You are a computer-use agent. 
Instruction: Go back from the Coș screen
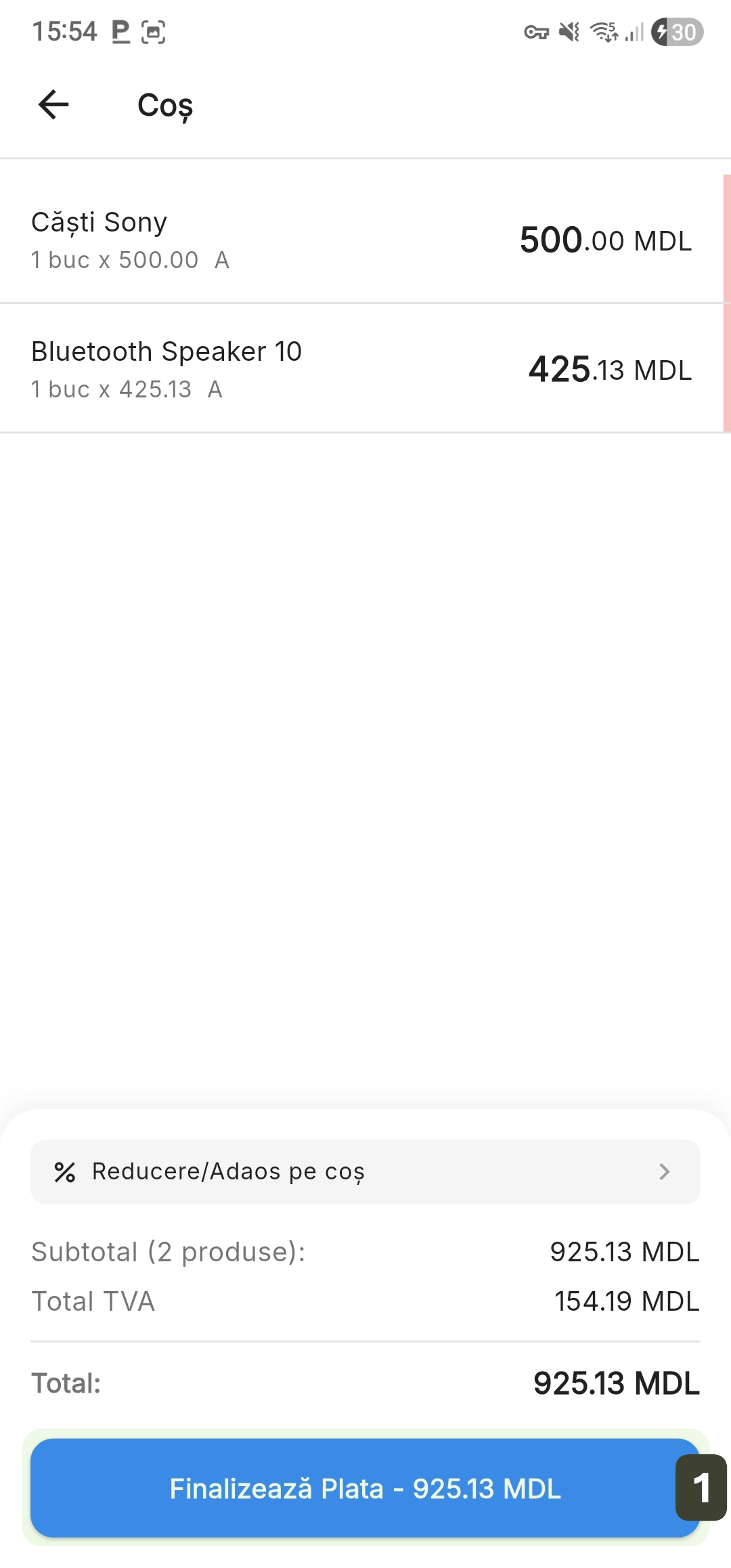[x=53, y=105]
